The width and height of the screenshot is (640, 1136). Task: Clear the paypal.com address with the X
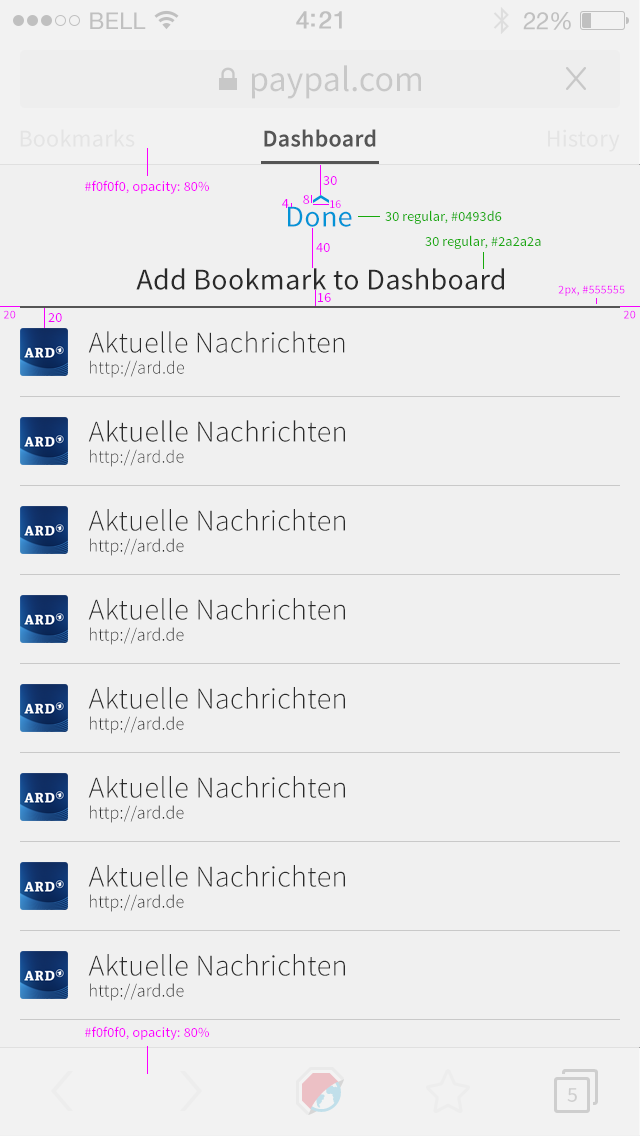pyautogui.click(x=575, y=79)
